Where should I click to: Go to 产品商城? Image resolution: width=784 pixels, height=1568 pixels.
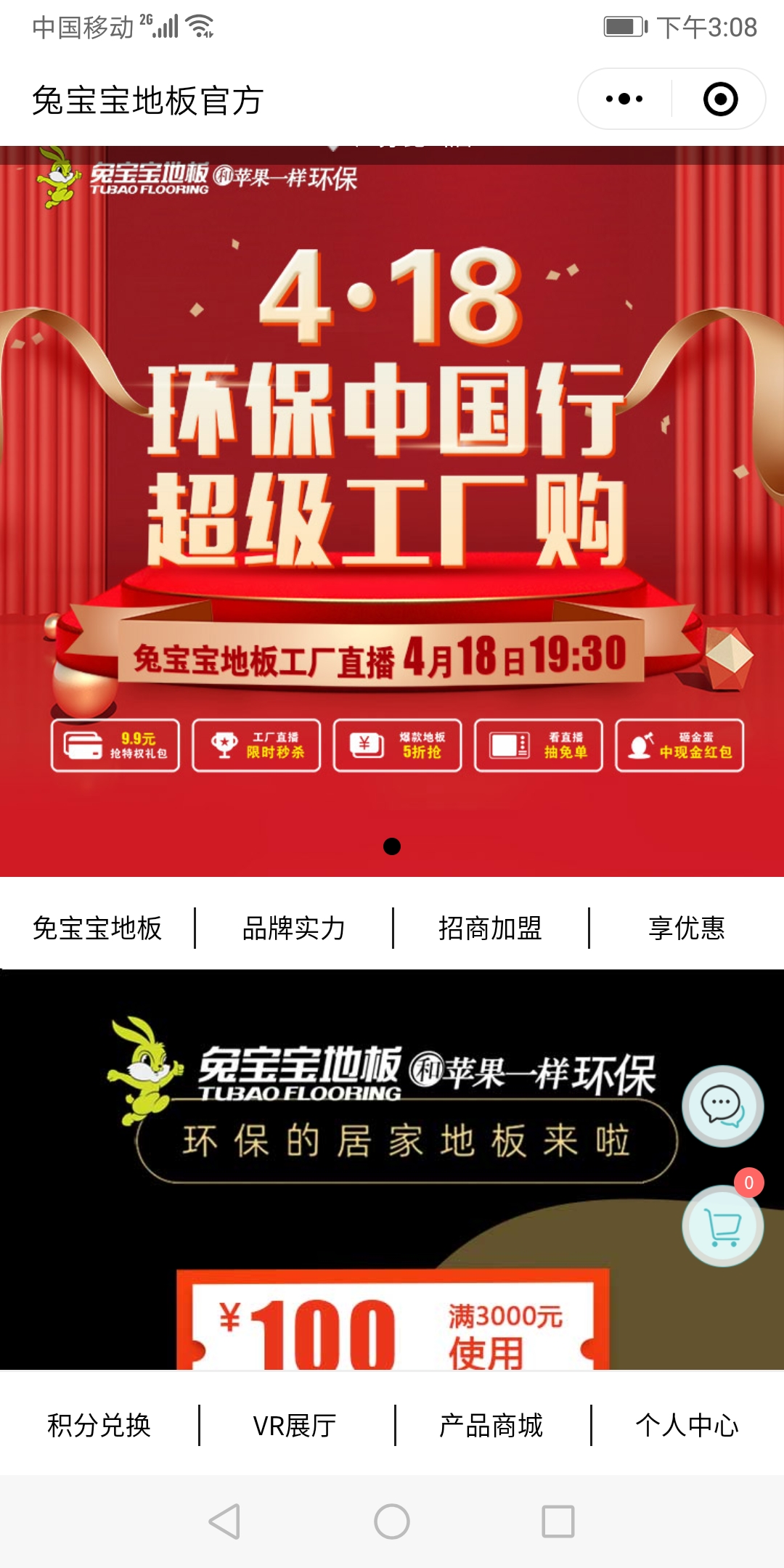click(x=491, y=1425)
